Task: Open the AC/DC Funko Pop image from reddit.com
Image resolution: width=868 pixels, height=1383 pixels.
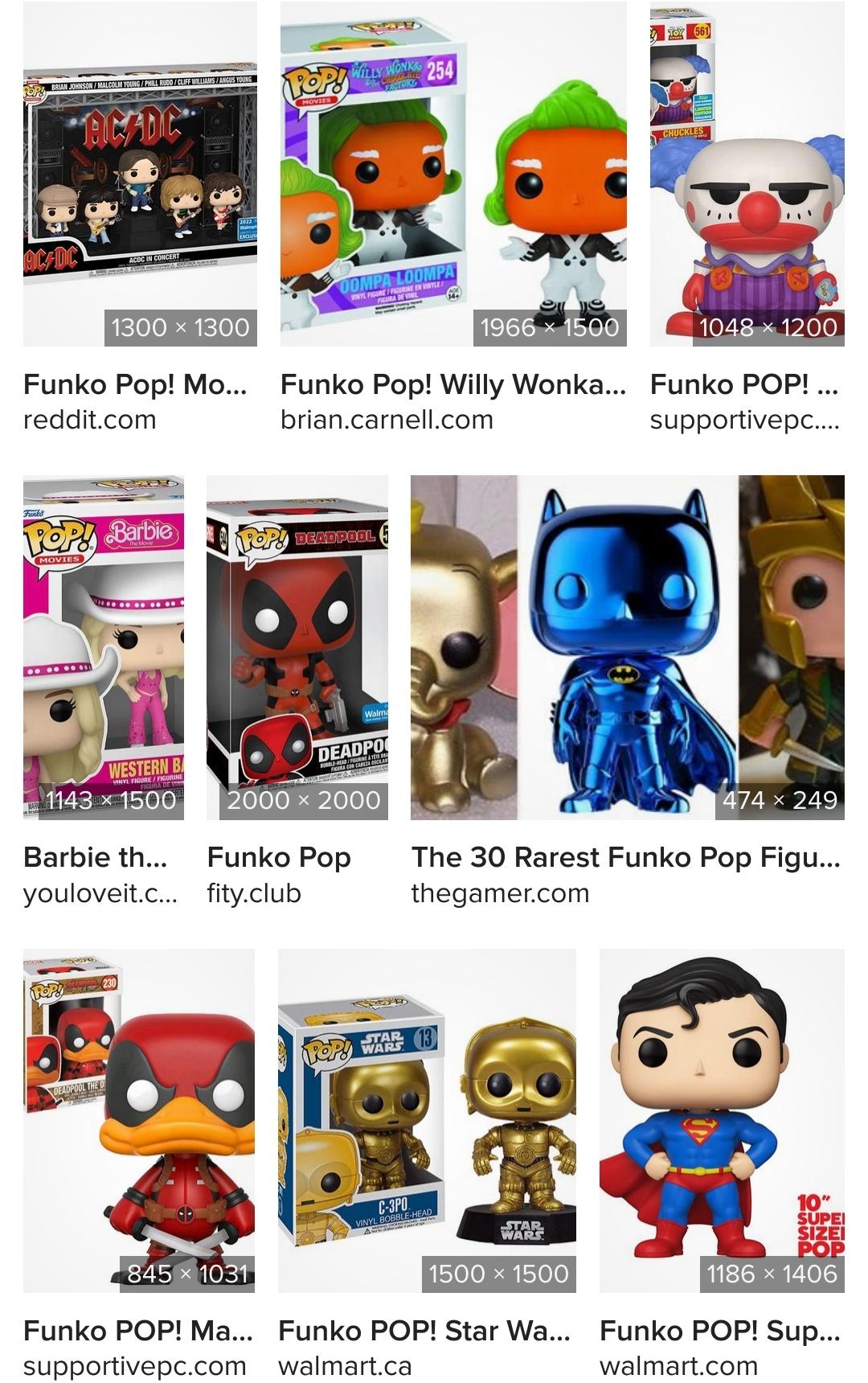Action: click(x=140, y=174)
